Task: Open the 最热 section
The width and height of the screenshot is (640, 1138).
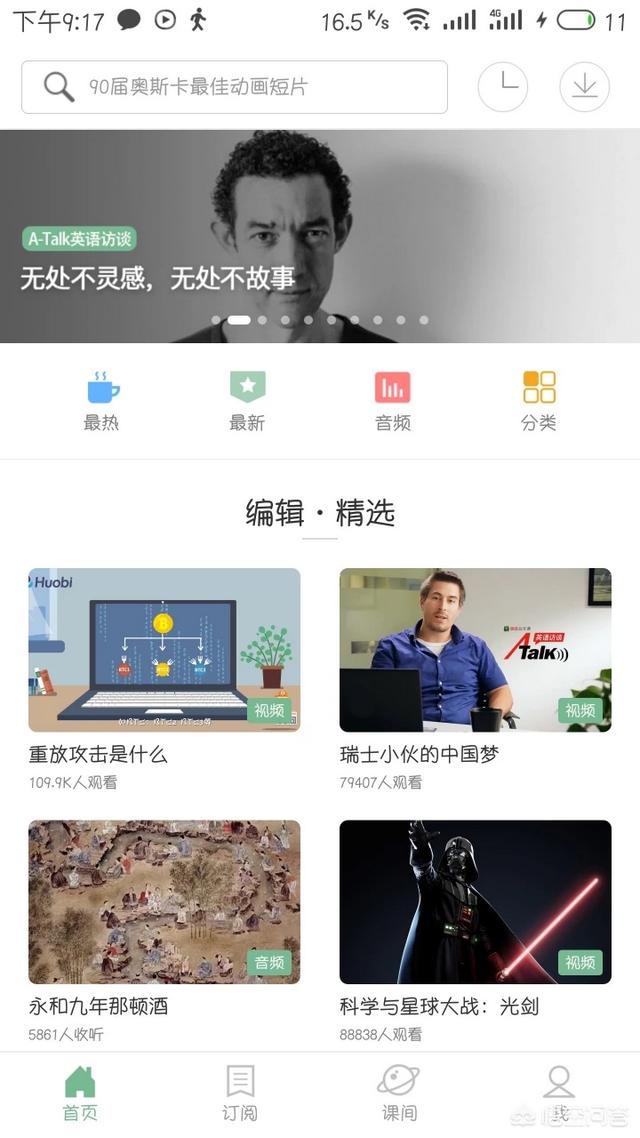Action: click(102, 401)
